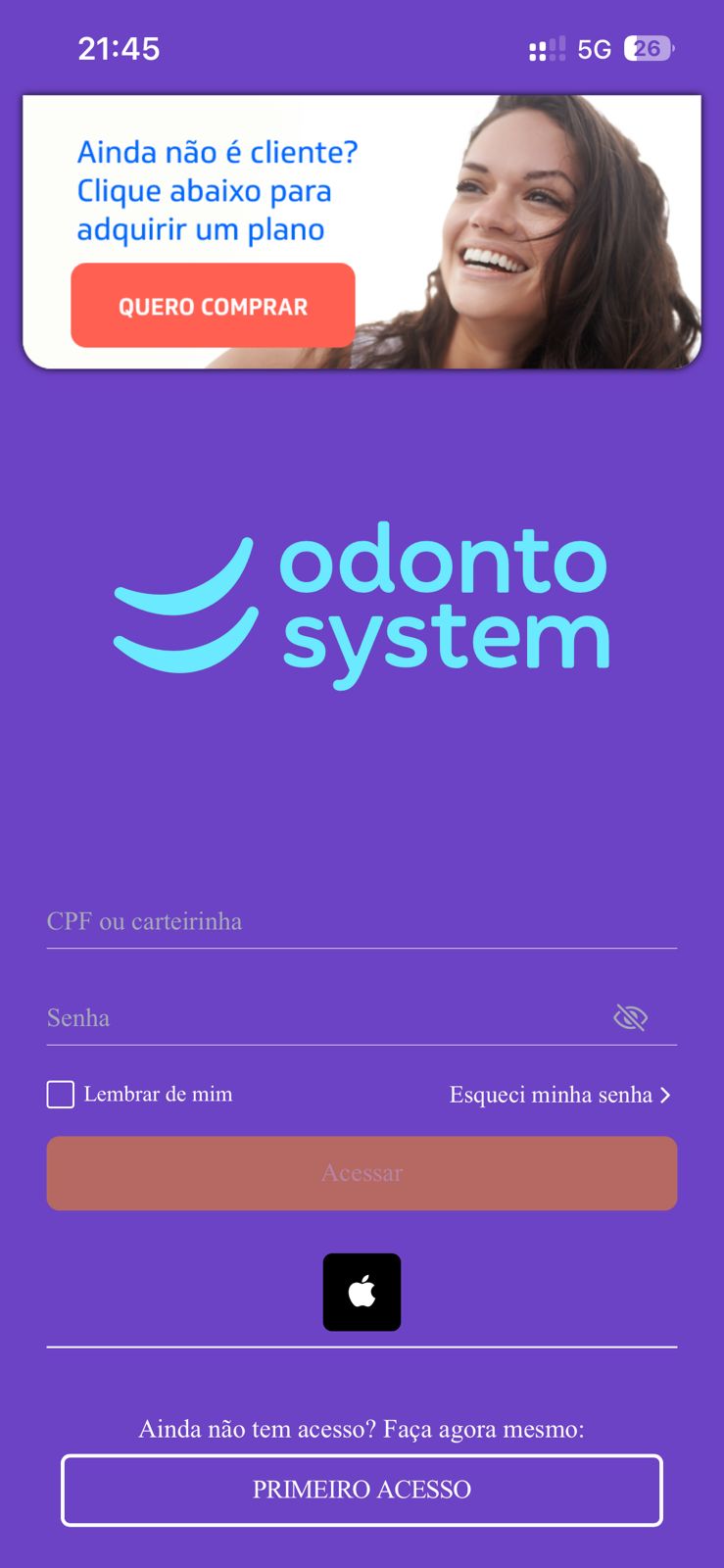Click the CPF ou carteirinha input field
Screen dimensions: 724x1568
(362, 921)
